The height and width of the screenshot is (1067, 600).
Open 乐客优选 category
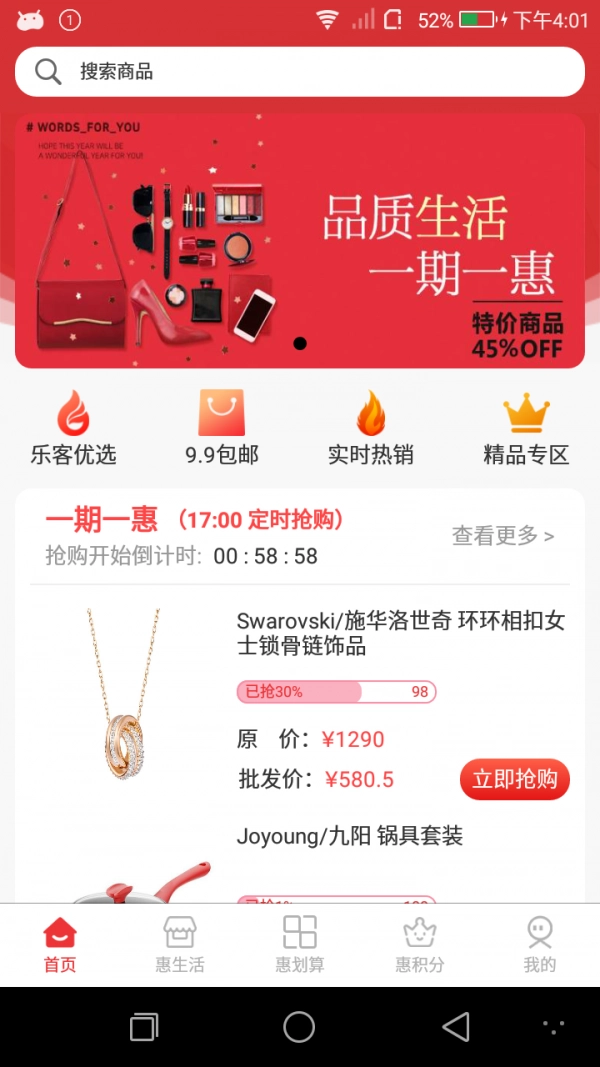click(x=73, y=428)
